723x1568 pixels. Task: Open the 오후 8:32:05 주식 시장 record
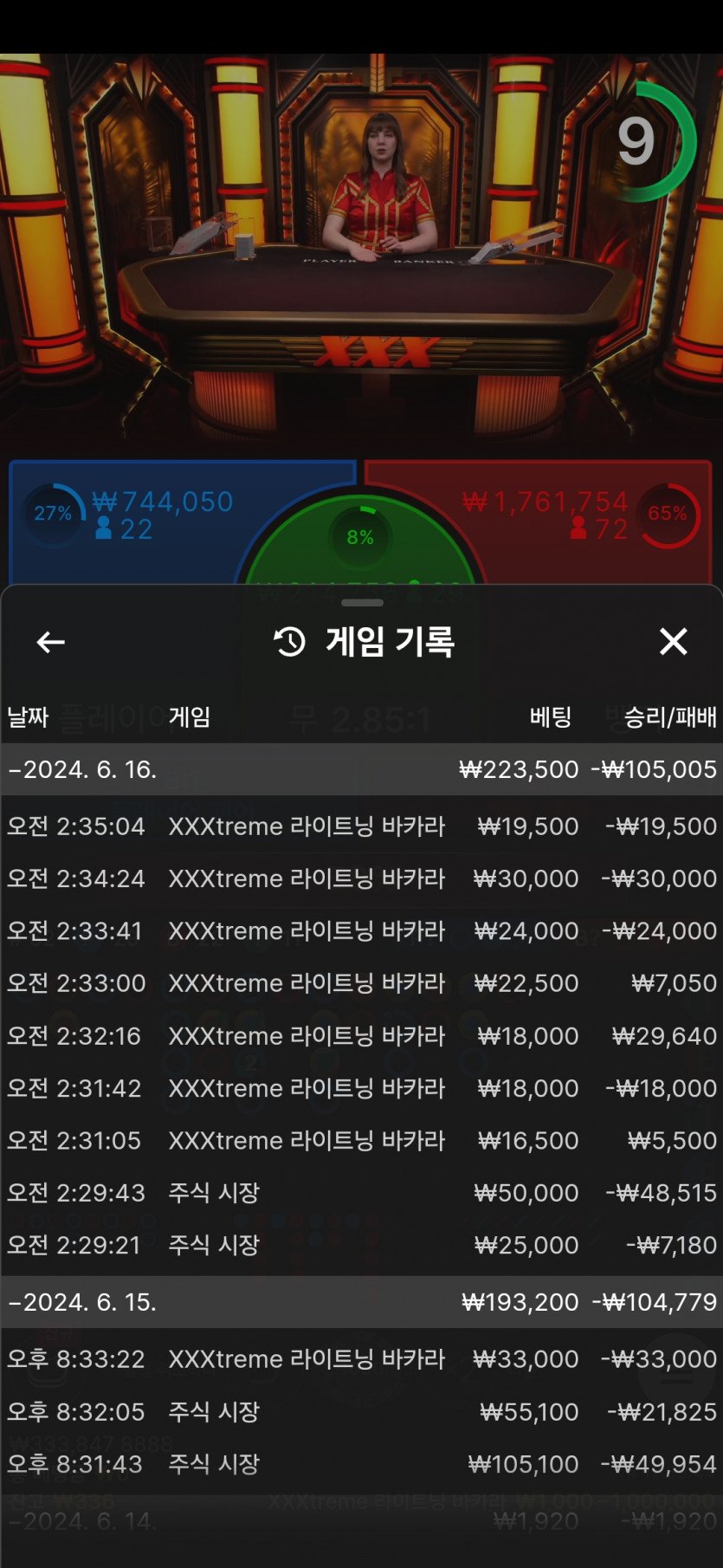click(361, 1412)
